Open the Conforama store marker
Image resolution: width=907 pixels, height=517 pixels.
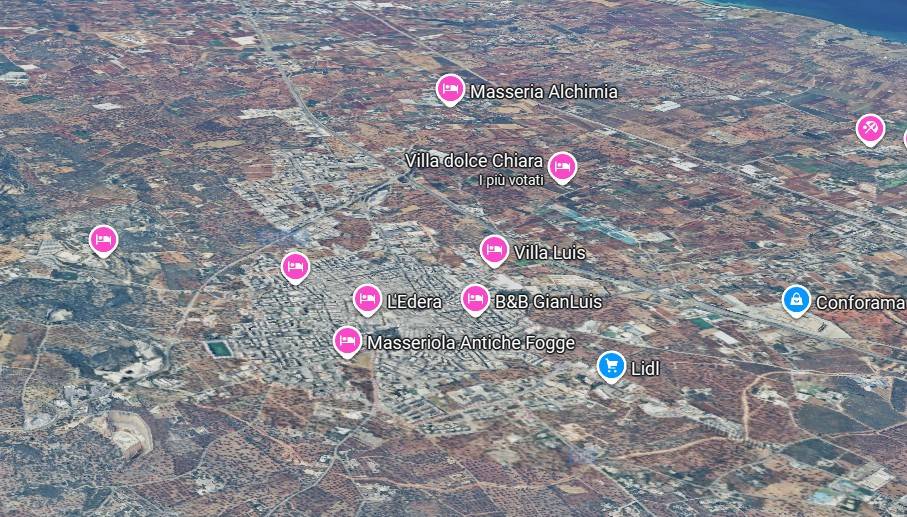tap(796, 298)
